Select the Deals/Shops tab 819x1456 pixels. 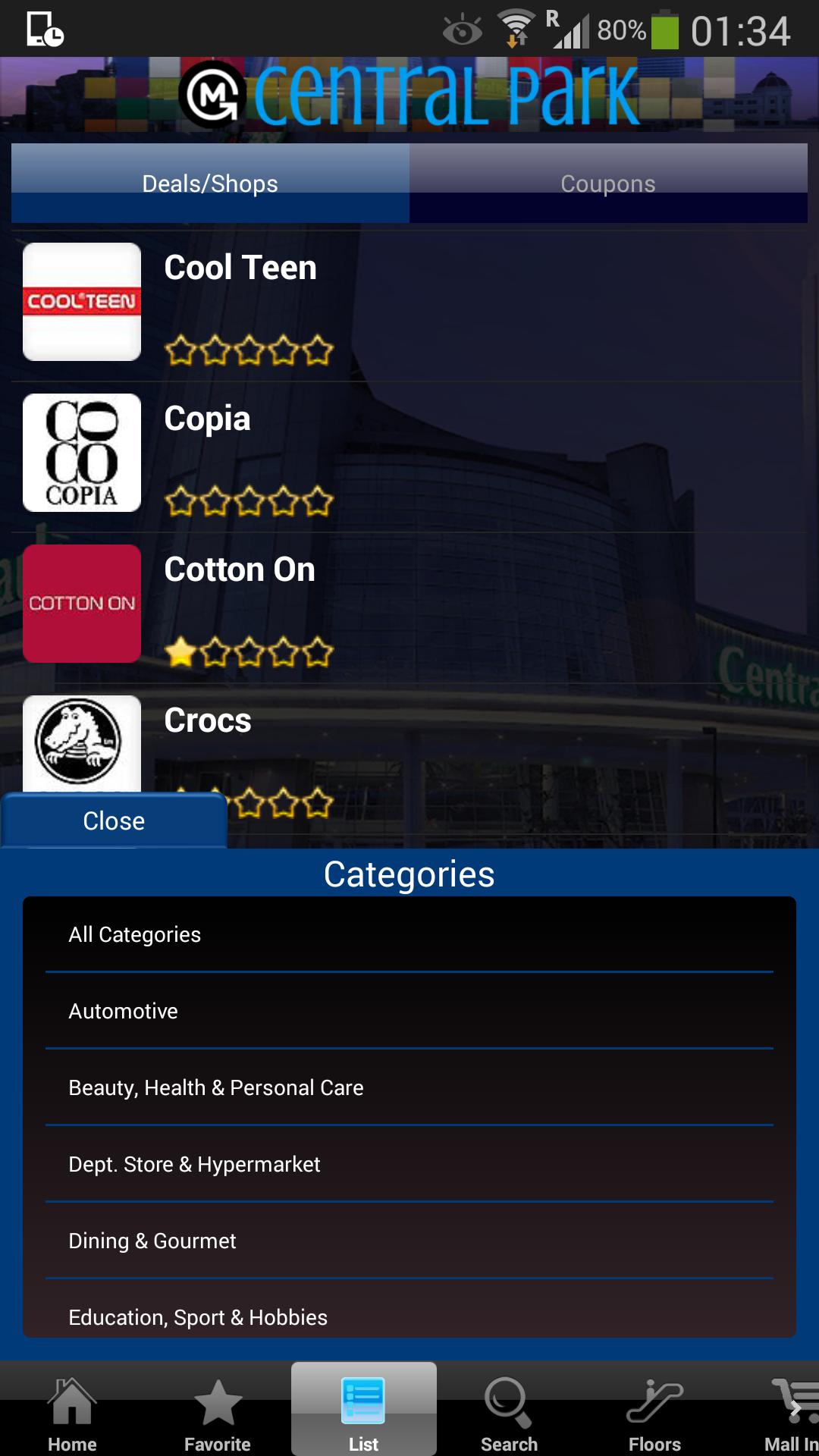coord(210,184)
